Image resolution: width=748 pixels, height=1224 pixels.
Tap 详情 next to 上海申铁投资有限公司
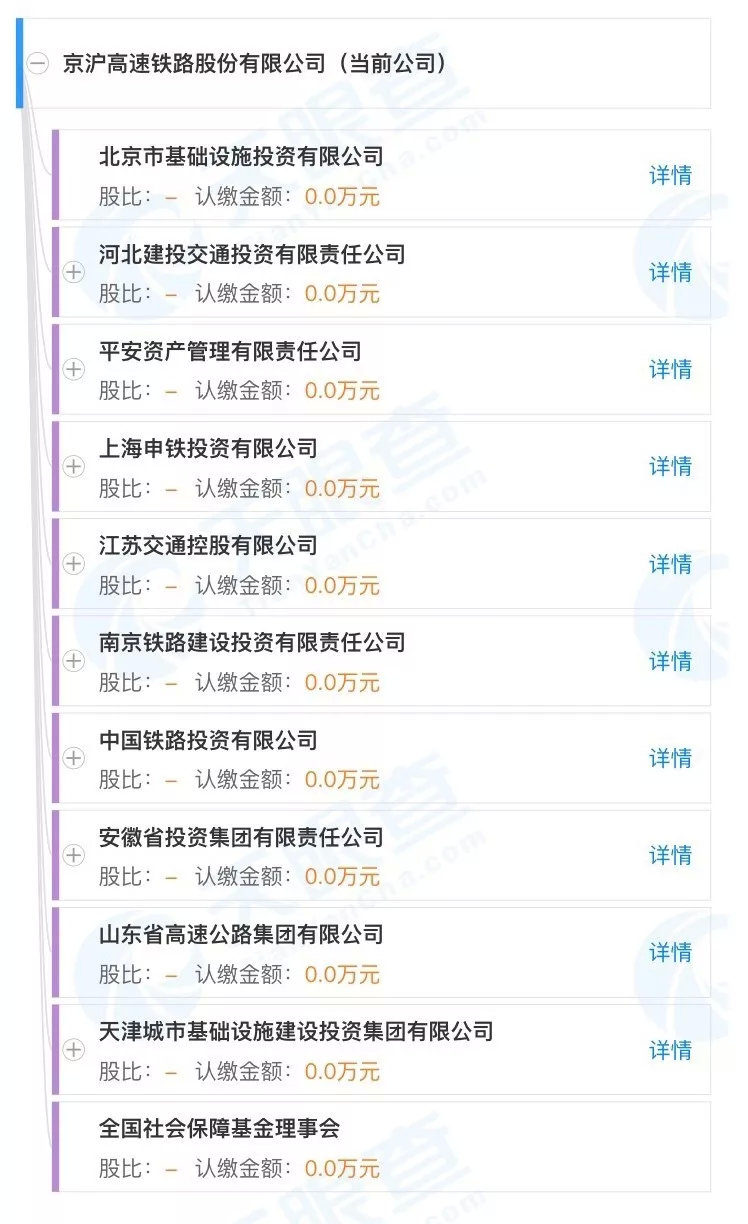[670, 466]
